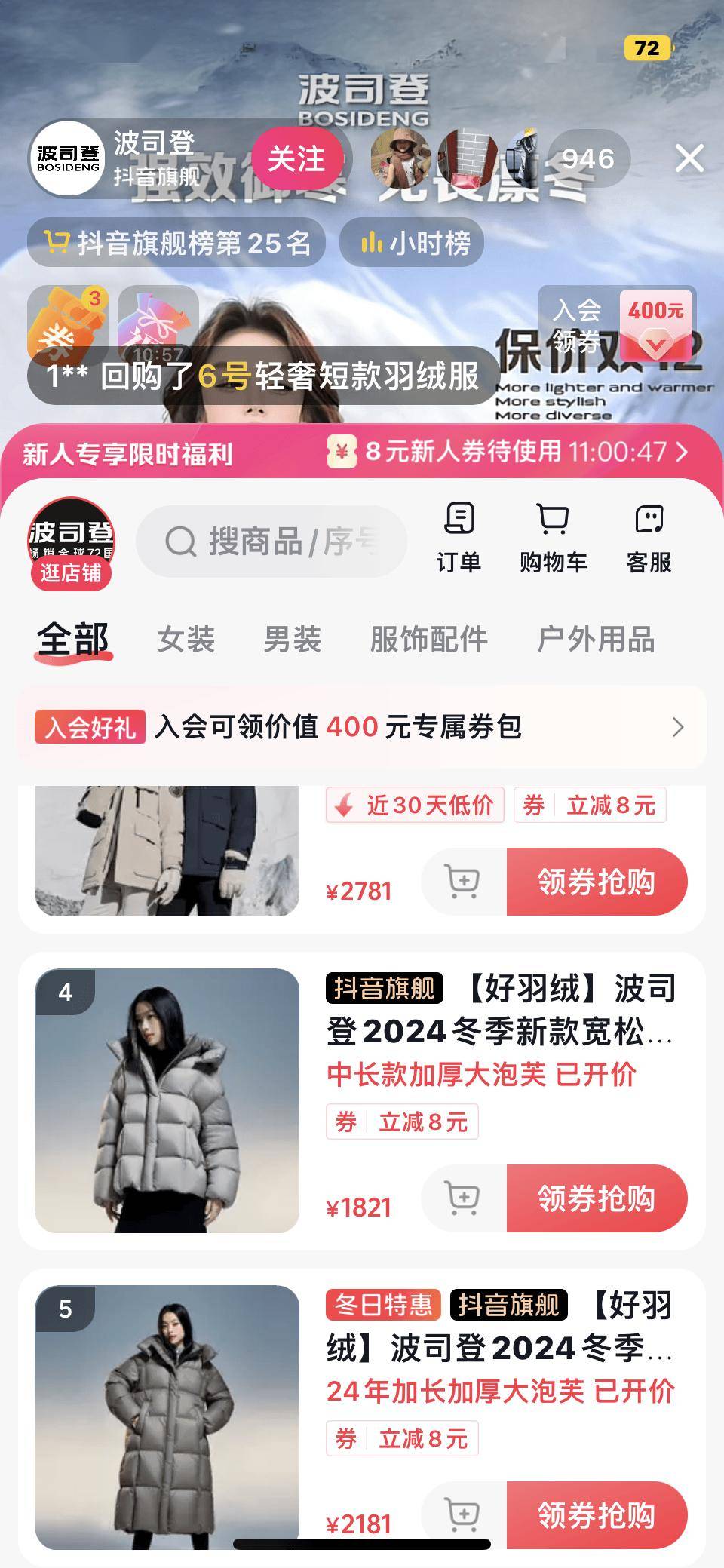724x1568 pixels.
Task: Close the live stream with the X
Action: point(689,158)
